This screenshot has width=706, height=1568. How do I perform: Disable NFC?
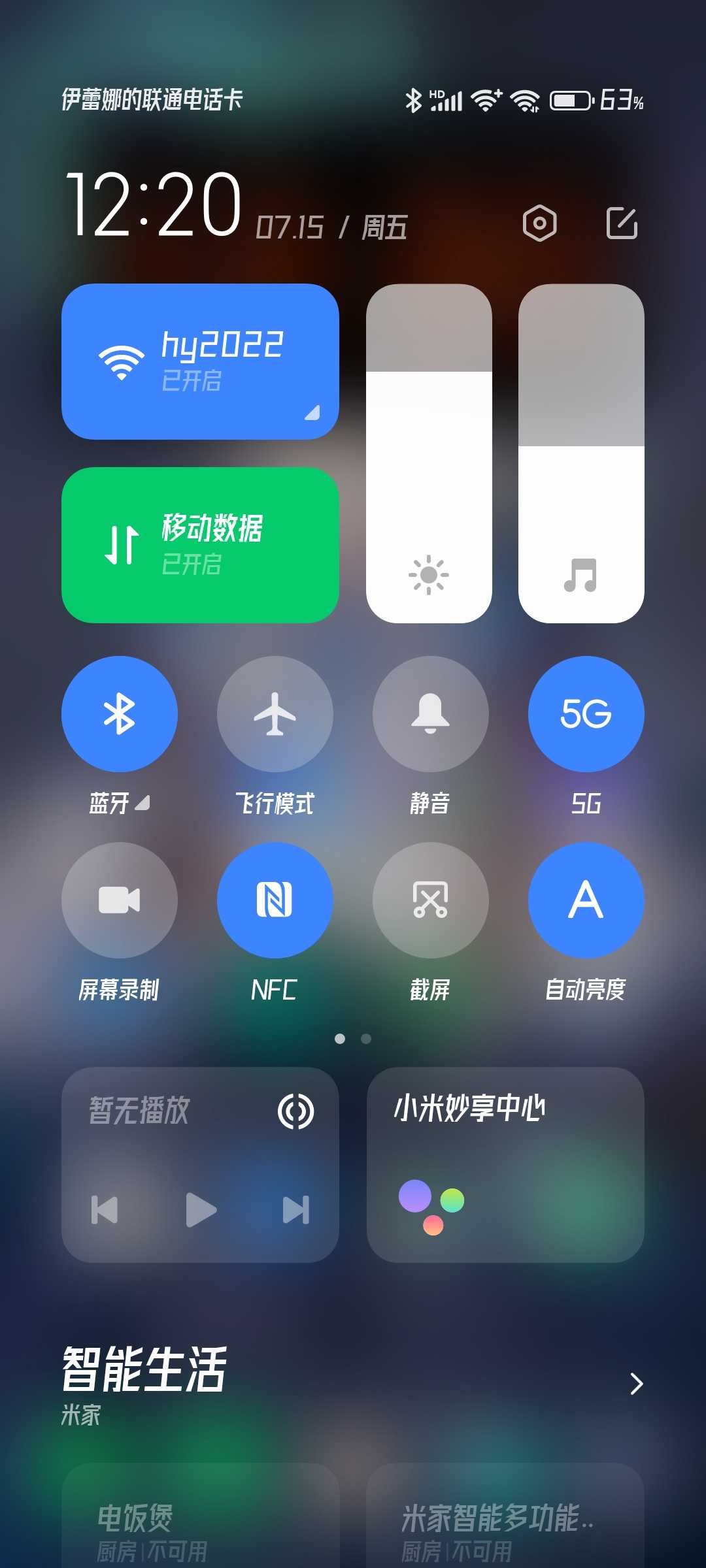point(275,900)
